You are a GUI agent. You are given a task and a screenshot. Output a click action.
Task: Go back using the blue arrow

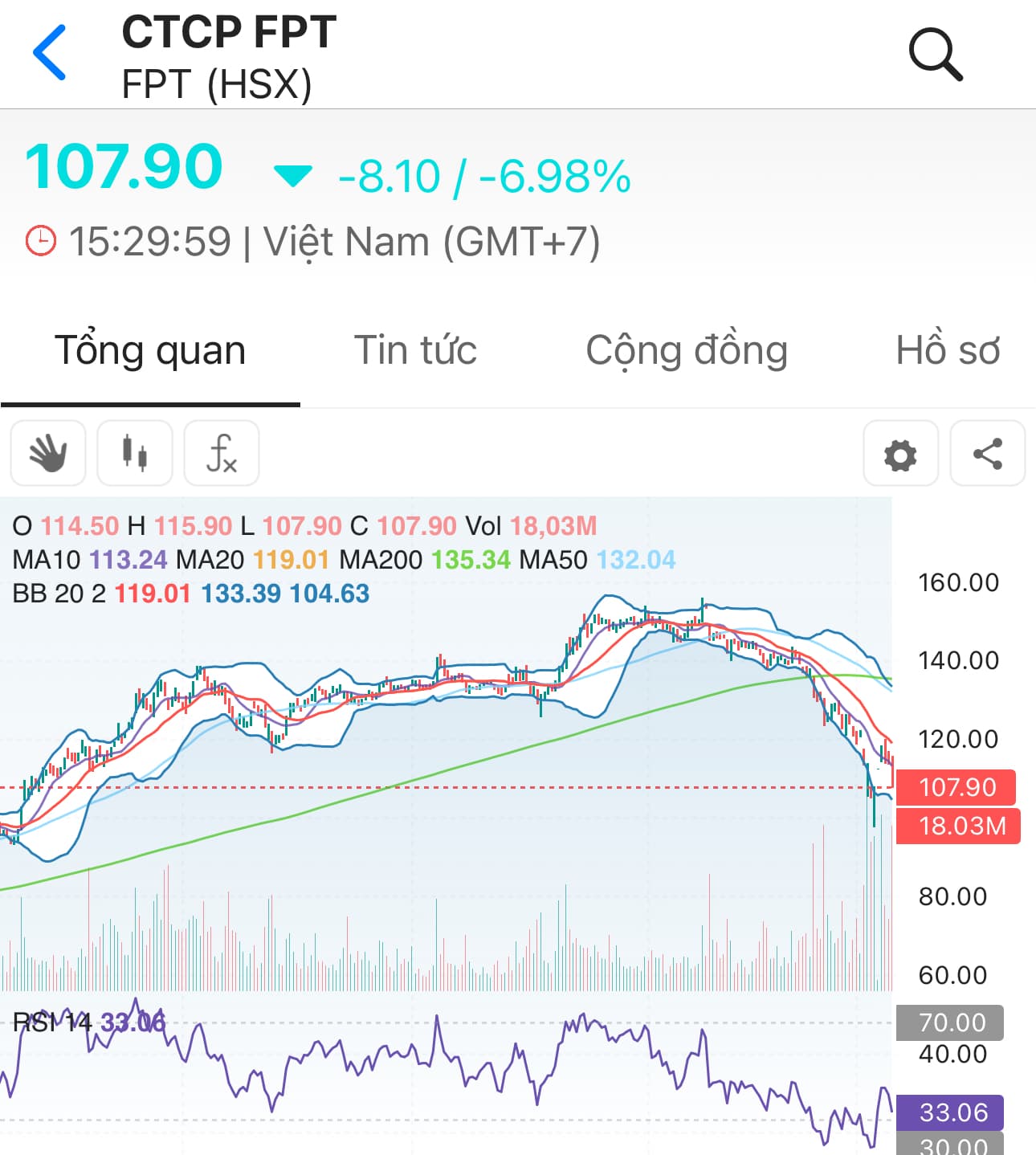tap(50, 53)
